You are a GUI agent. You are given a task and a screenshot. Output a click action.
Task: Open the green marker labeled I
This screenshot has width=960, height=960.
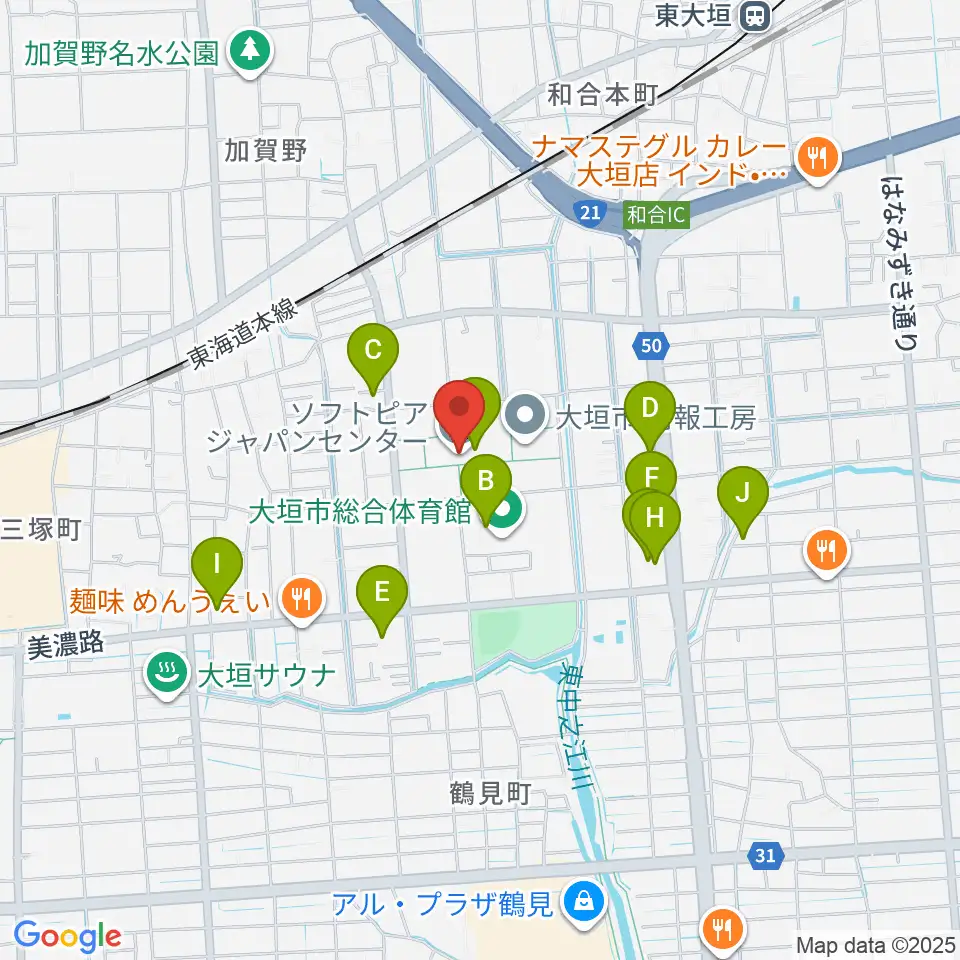pos(217,571)
